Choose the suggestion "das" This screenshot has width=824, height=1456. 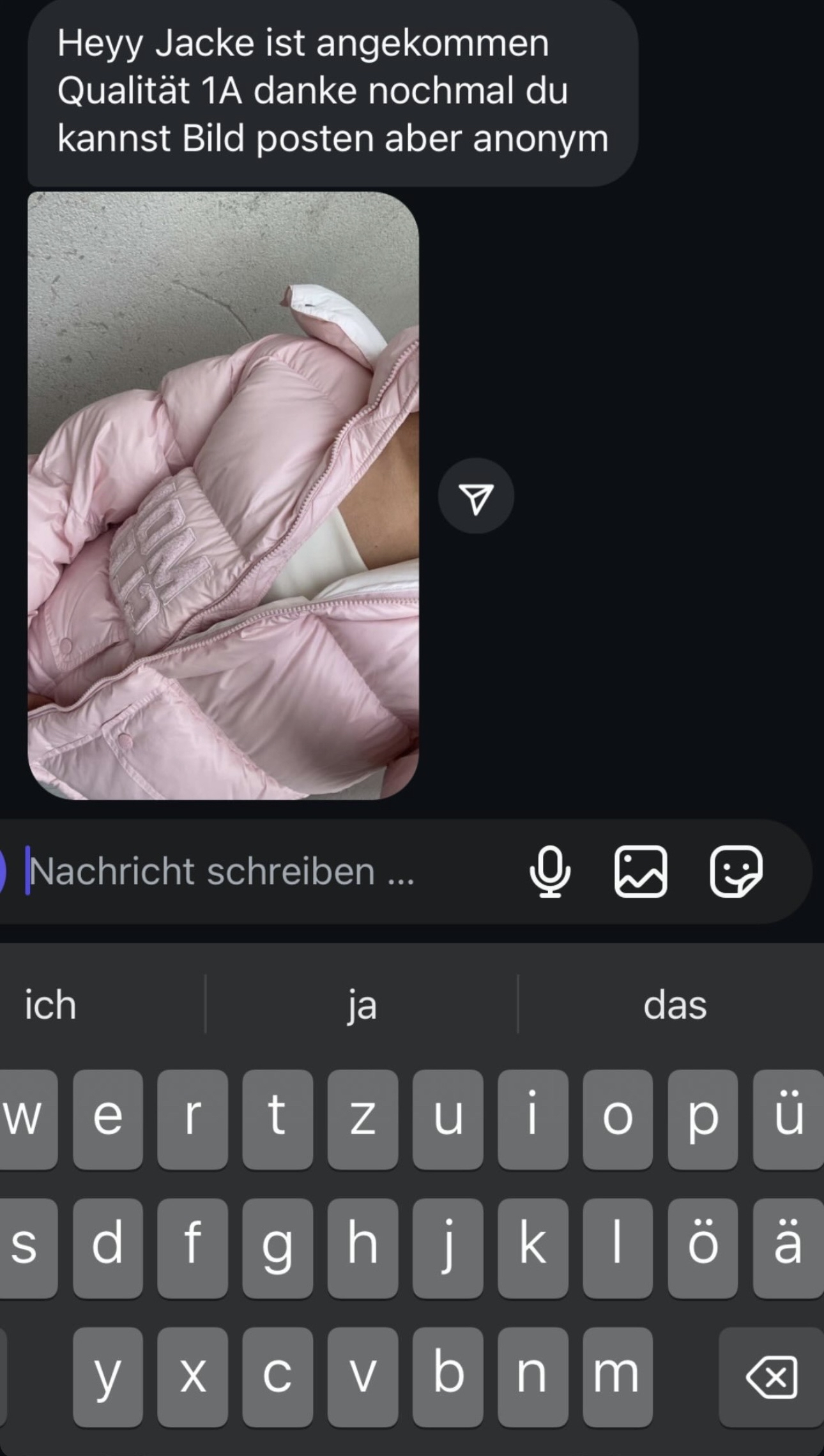(x=675, y=1005)
